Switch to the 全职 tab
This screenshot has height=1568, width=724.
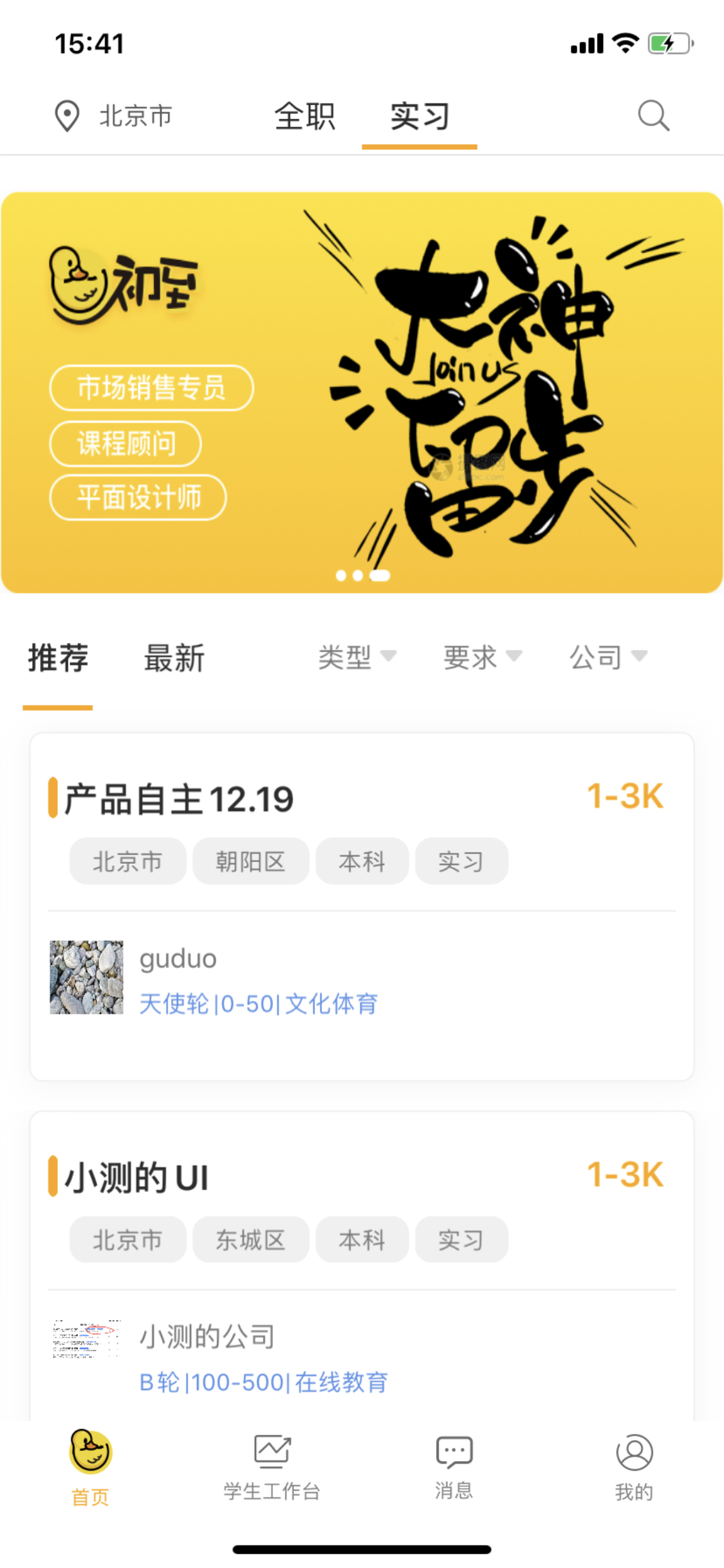(x=305, y=117)
